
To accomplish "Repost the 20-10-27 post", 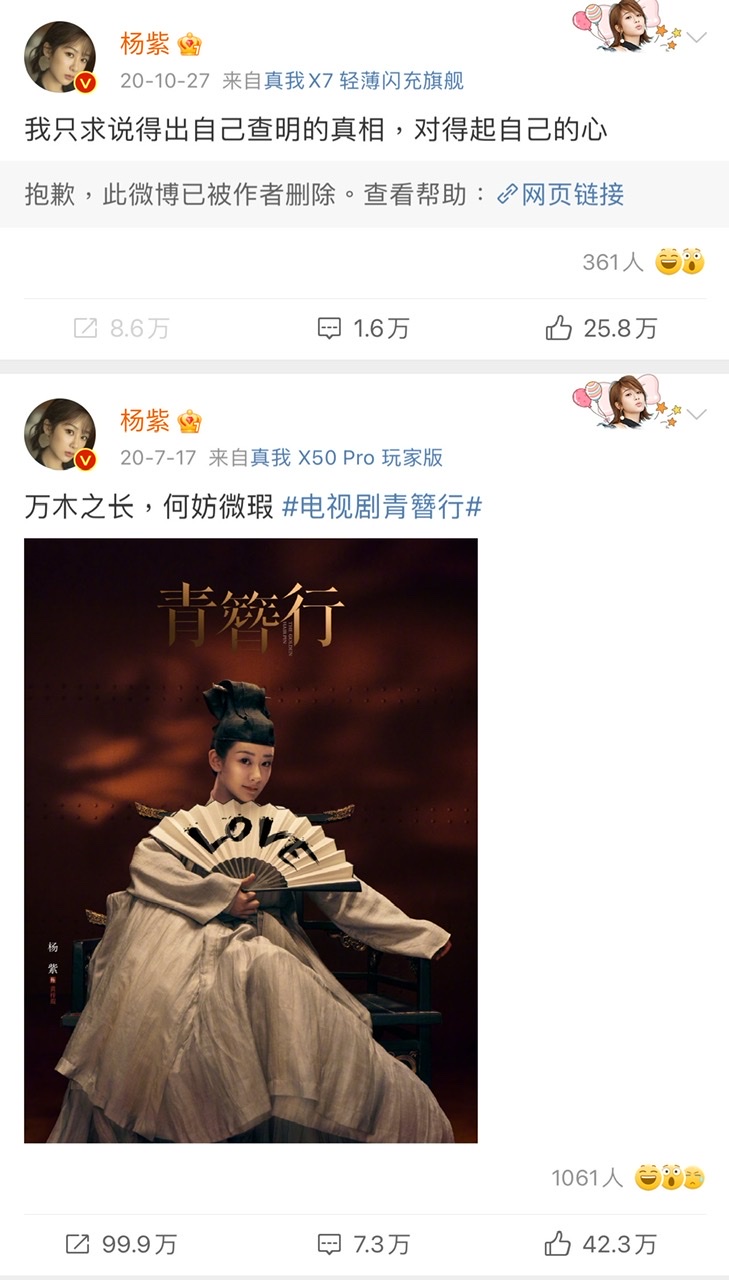I will (x=121, y=328).
